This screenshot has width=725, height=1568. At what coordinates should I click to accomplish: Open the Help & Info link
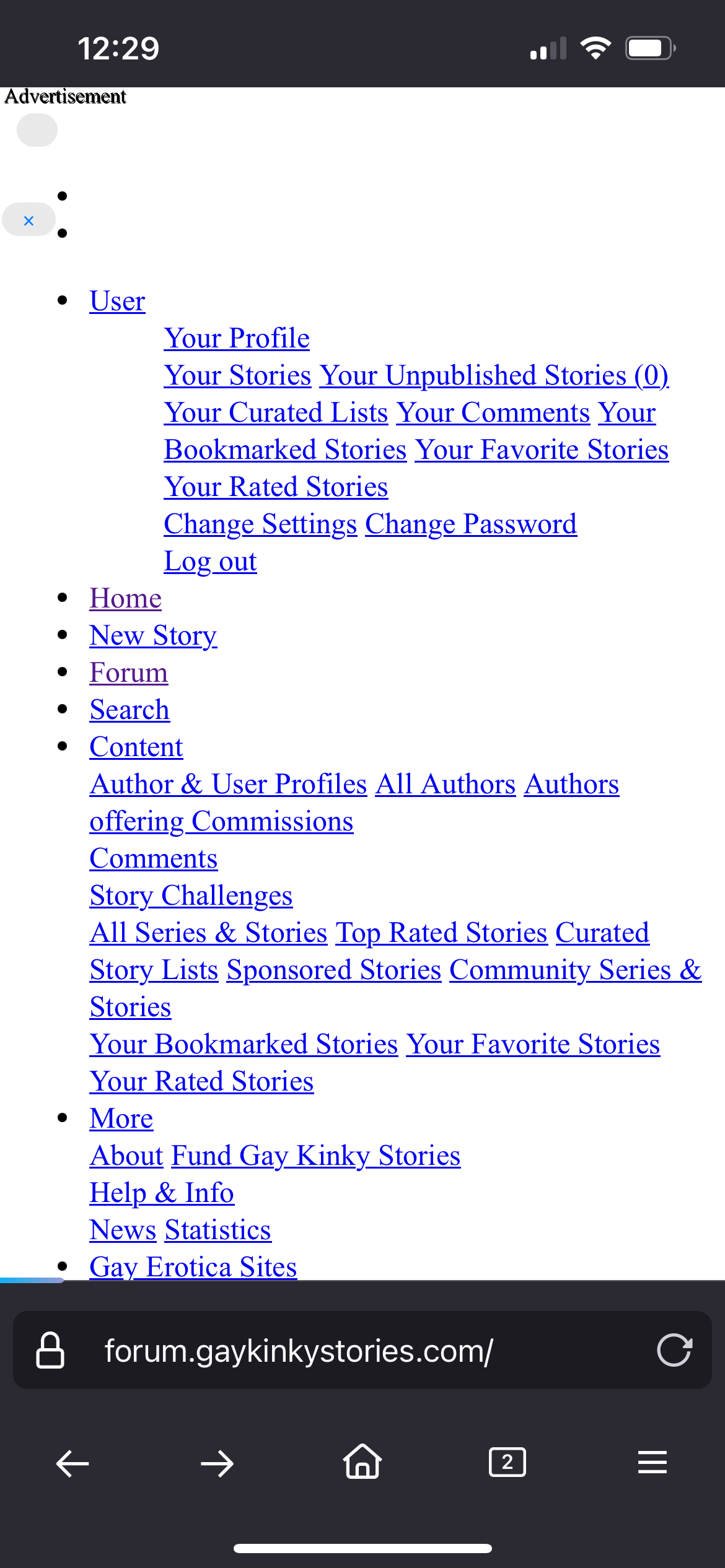pyautogui.click(x=162, y=1193)
